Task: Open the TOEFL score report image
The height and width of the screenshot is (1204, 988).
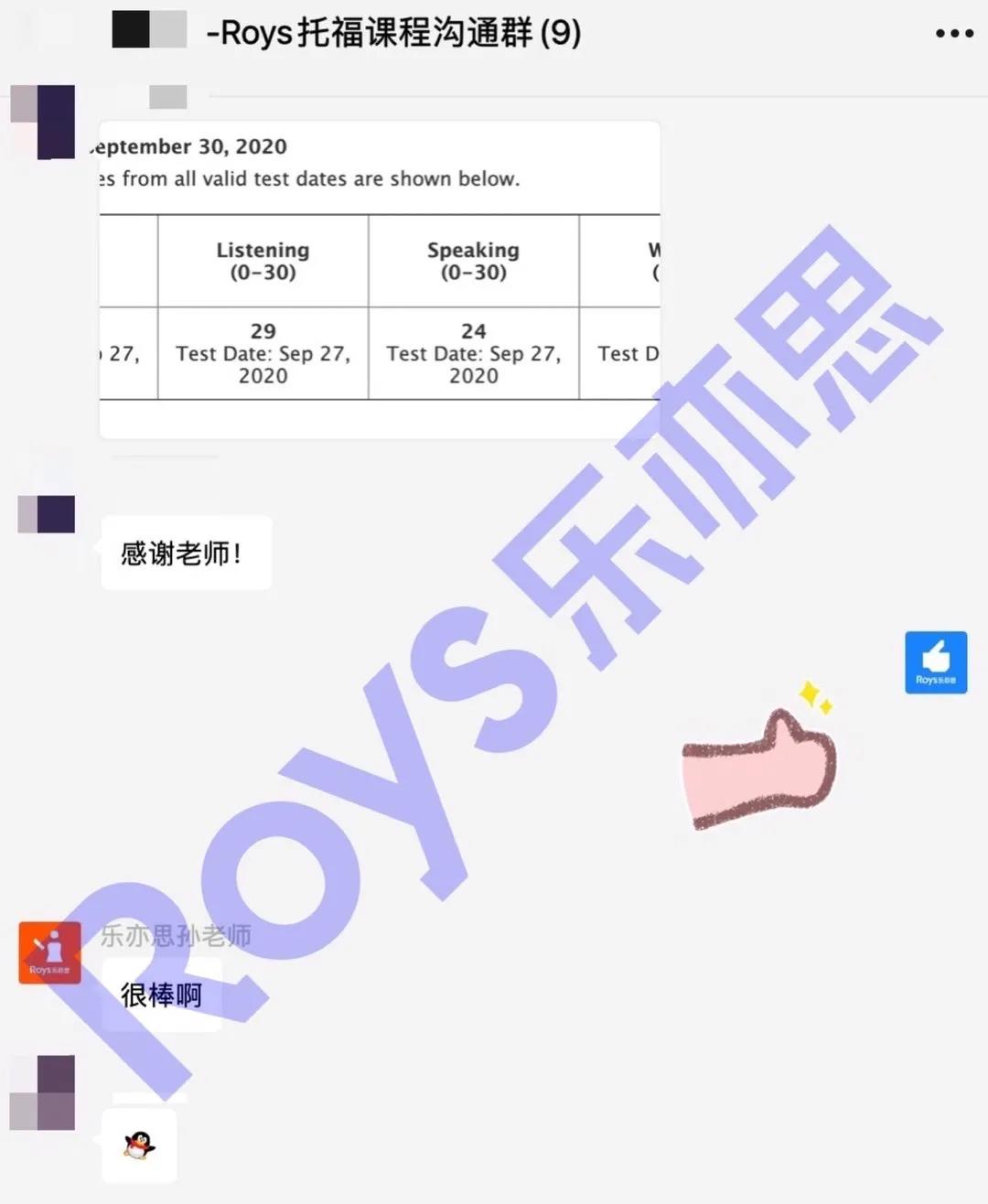Action: [379, 279]
